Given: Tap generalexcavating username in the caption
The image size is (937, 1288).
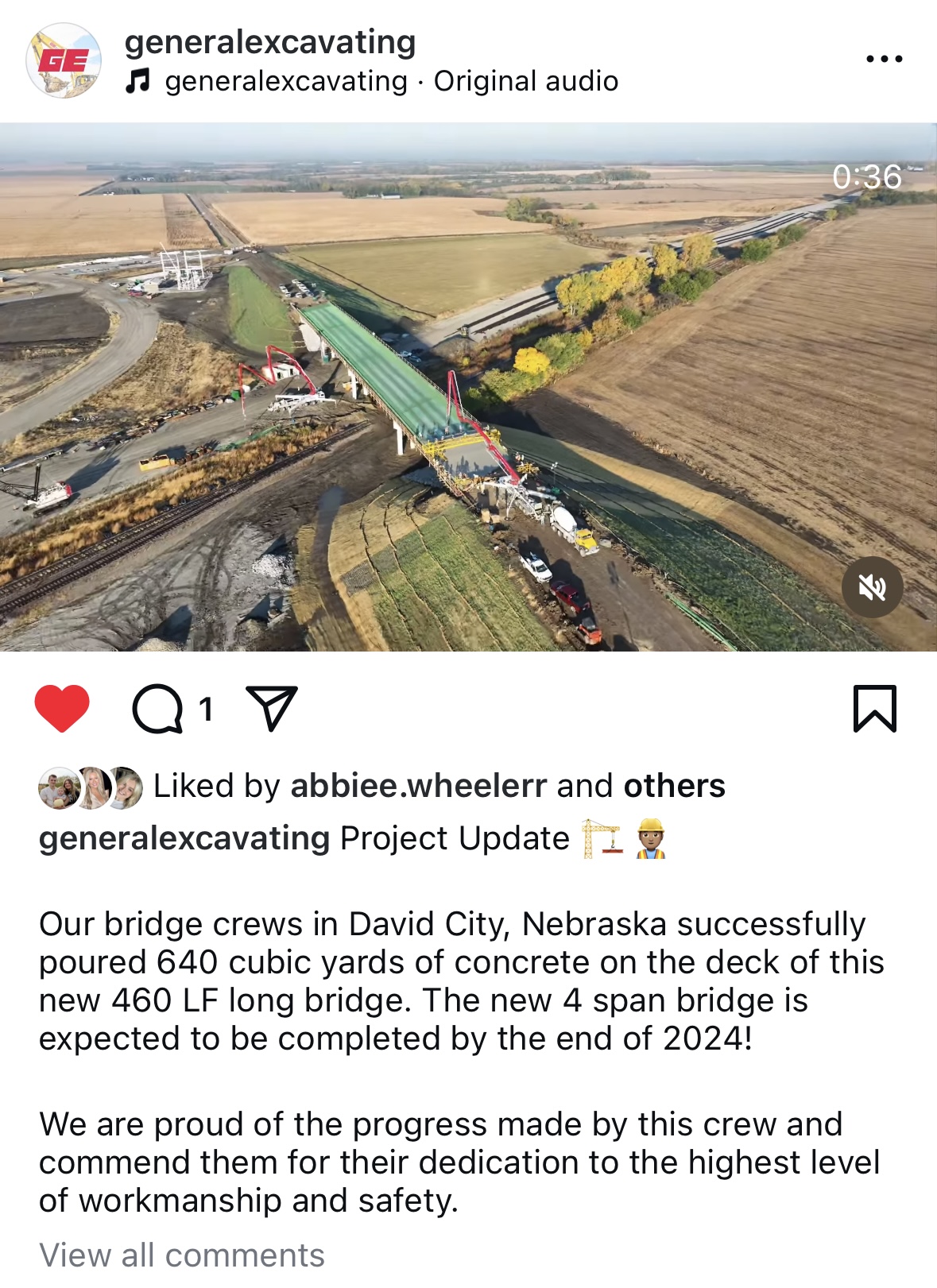Looking at the screenshot, I should tap(184, 838).
